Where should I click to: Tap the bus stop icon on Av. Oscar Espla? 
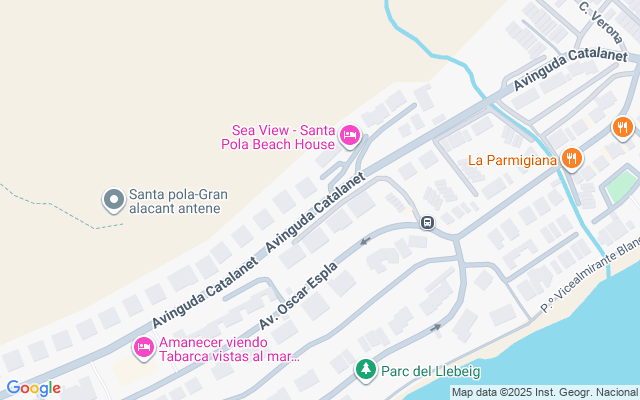tap(427, 222)
